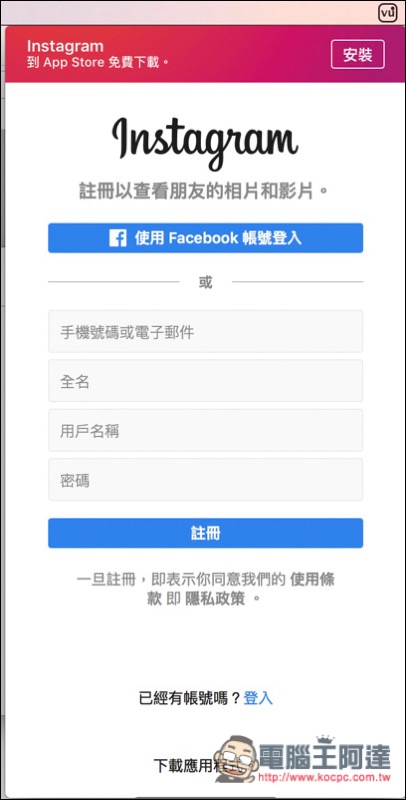Go to 登入 log in link
The width and height of the screenshot is (406, 800).
click(x=258, y=698)
